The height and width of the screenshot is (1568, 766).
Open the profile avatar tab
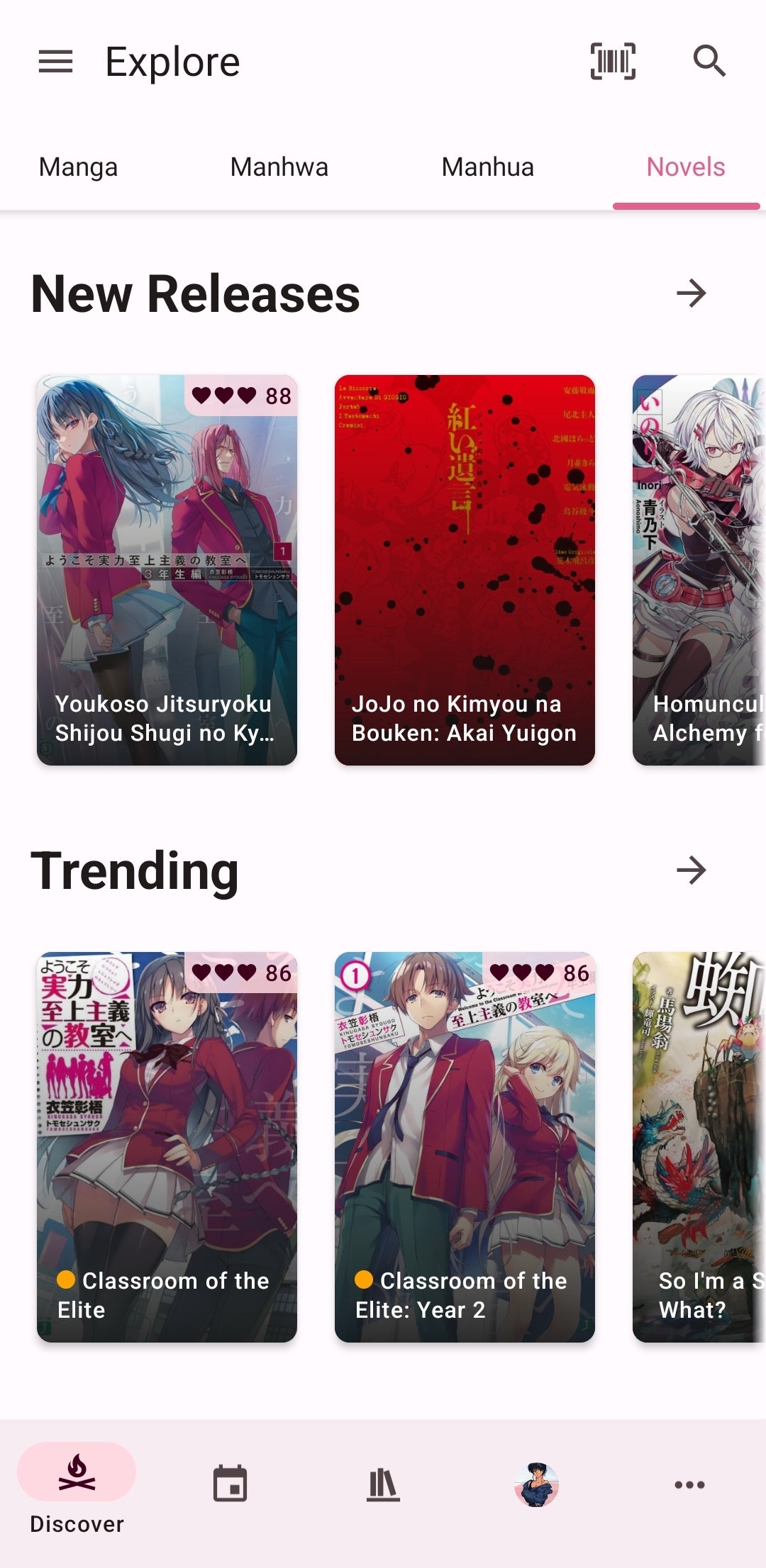536,1484
